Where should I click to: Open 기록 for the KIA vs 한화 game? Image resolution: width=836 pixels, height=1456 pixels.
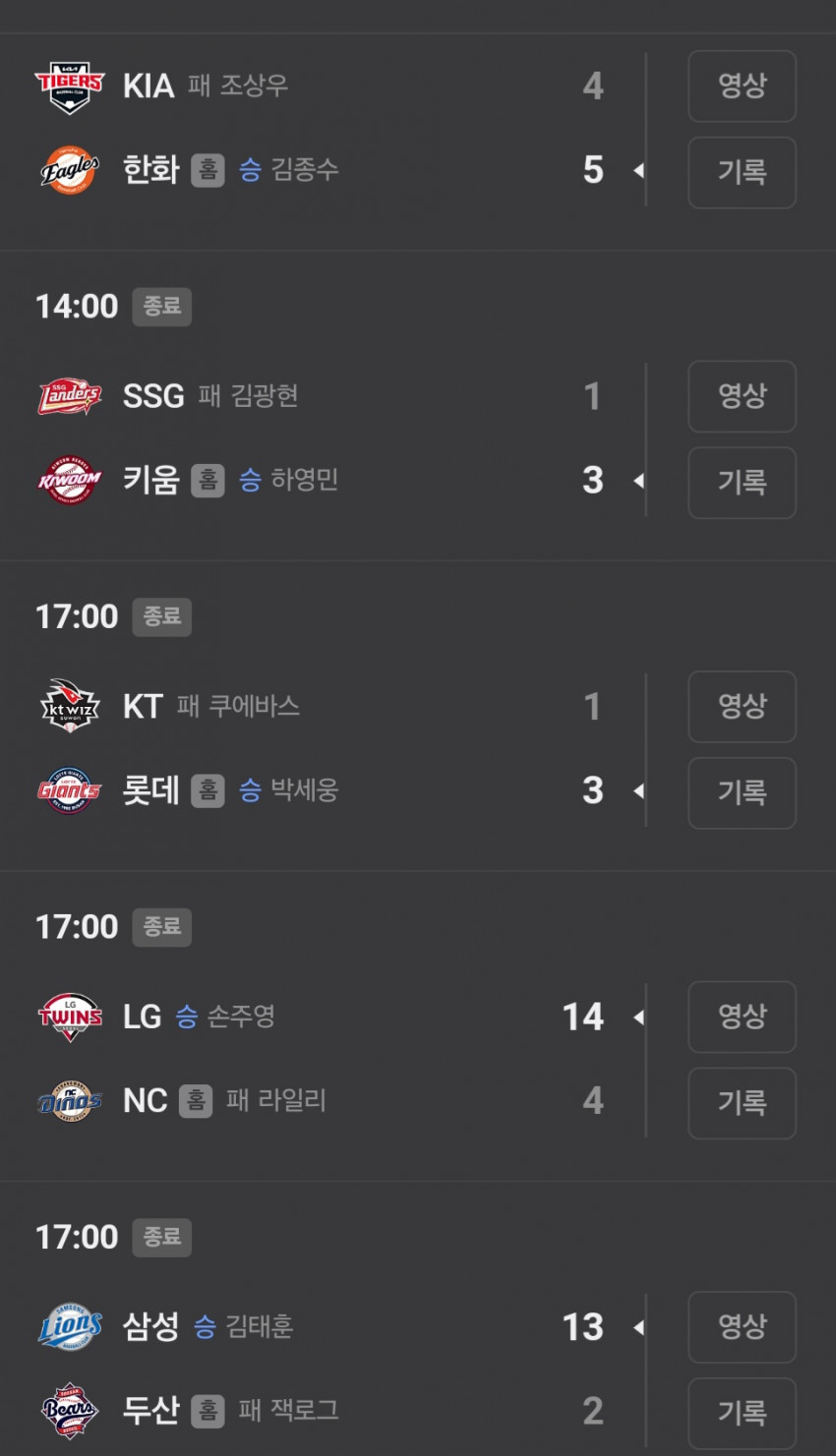(x=742, y=173)
